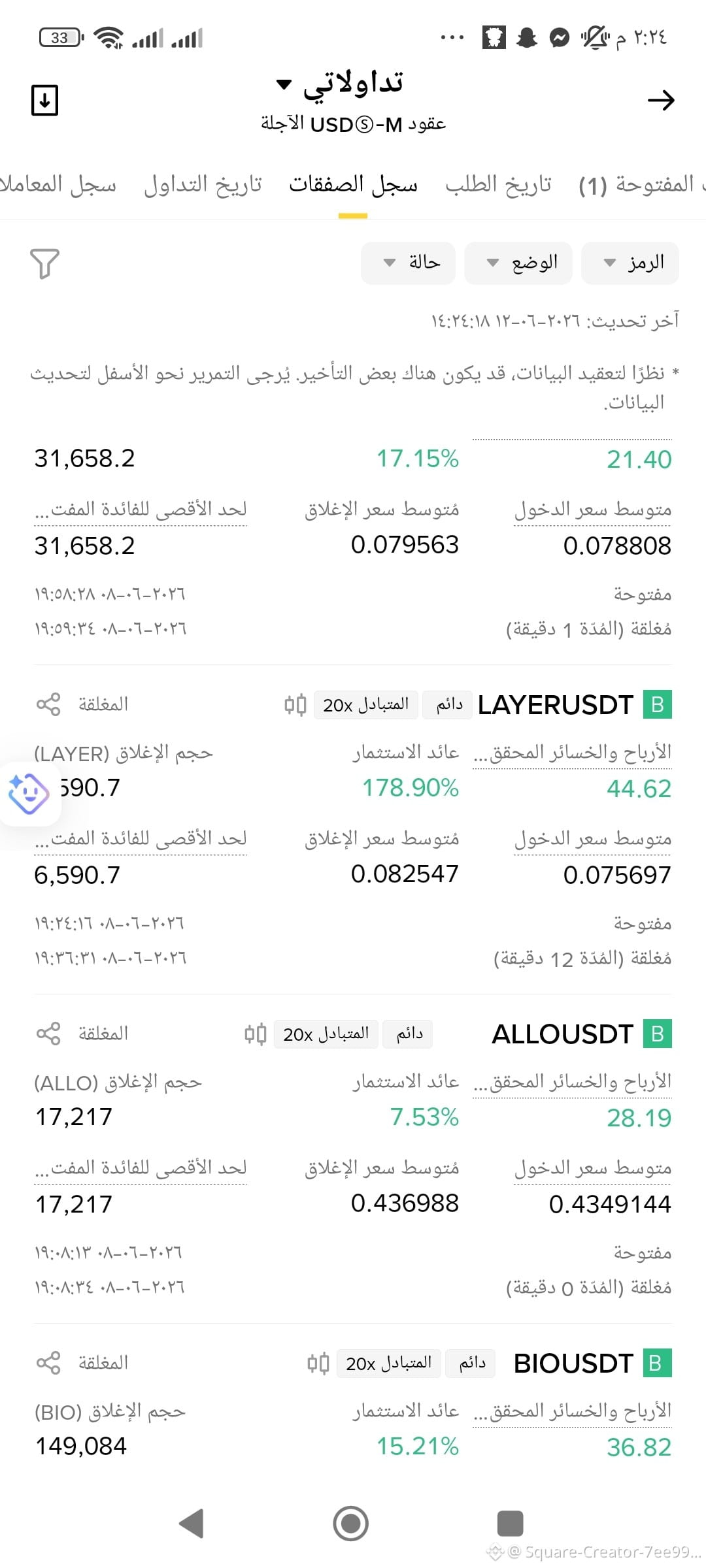Switch to the المفتوحة (1) tab
Image resolution: width=706 pixels, height=1568 pixels.
coord(641,184)
